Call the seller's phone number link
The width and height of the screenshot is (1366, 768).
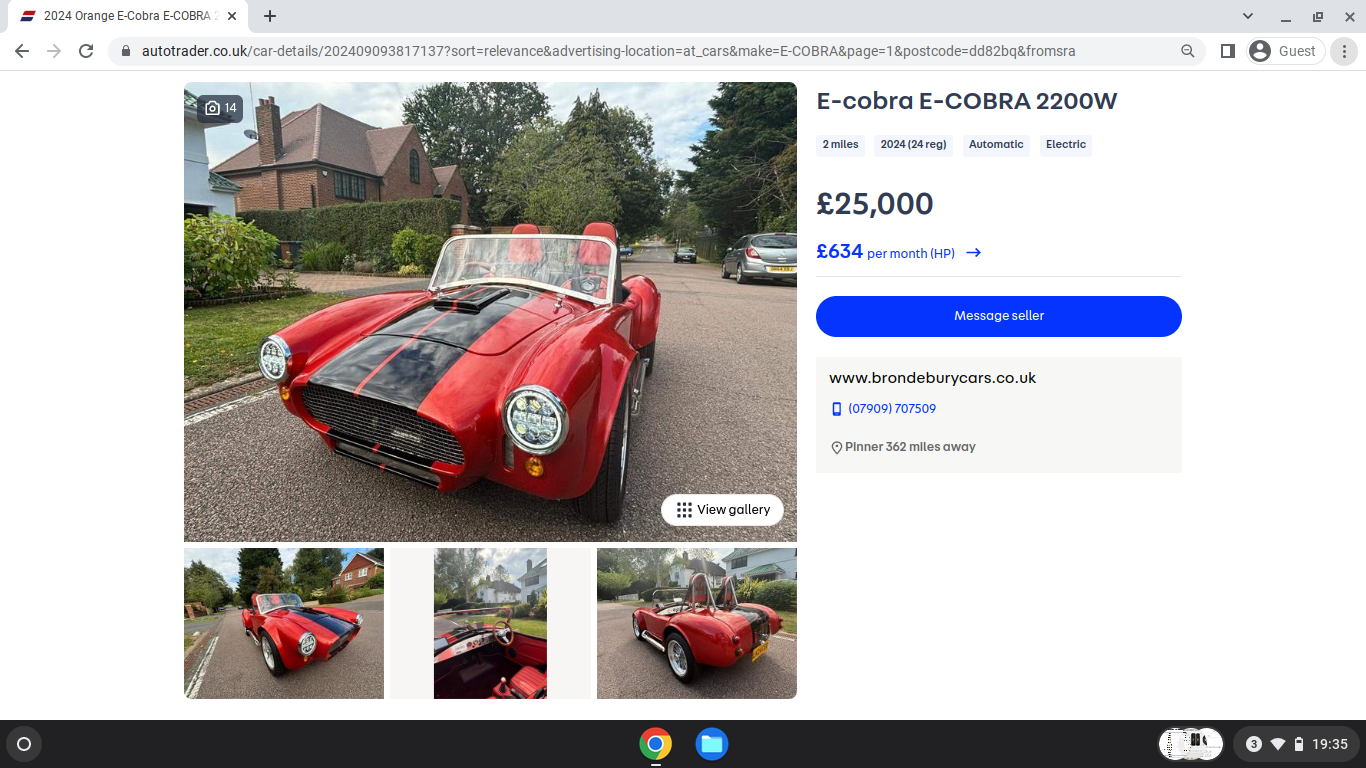coord(891,409)
